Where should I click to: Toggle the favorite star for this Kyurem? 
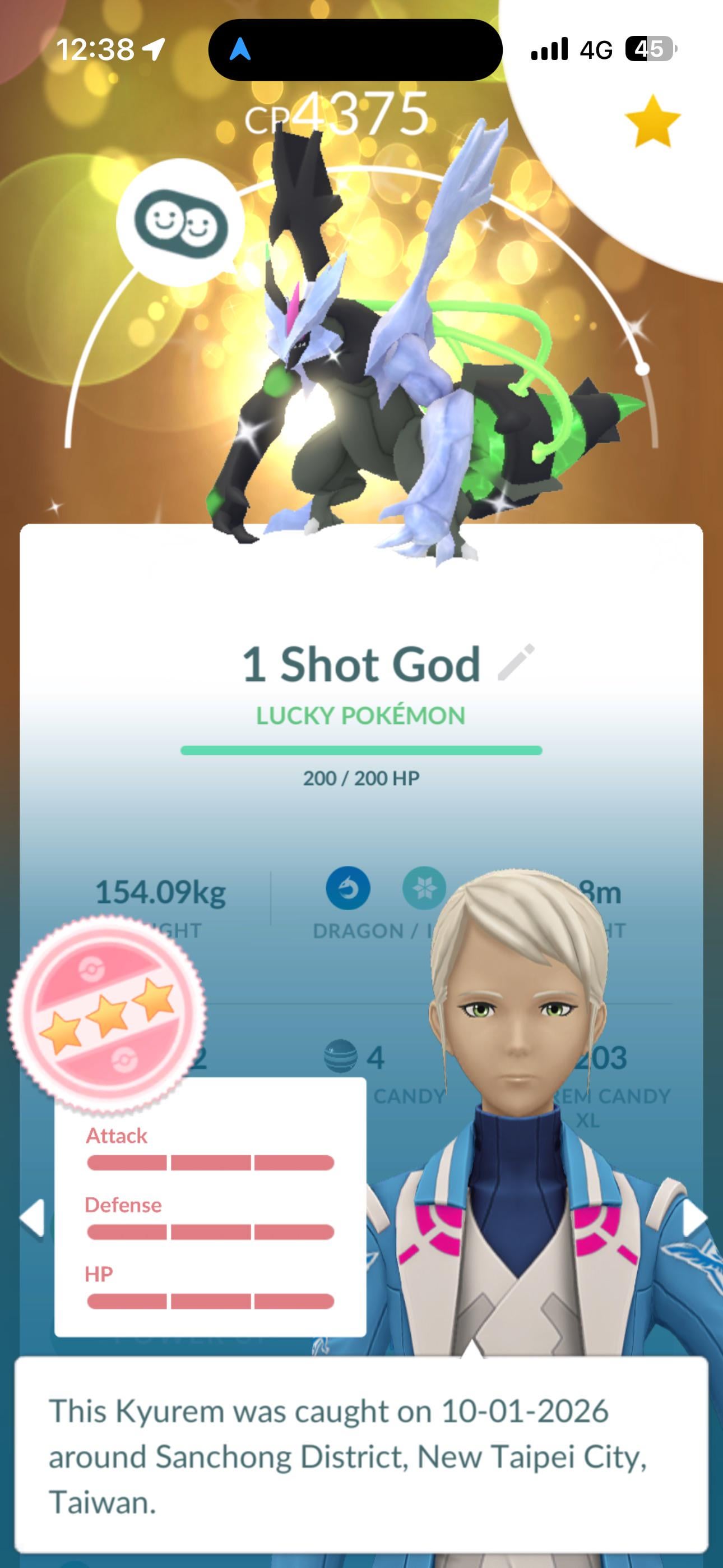[652, 122]
